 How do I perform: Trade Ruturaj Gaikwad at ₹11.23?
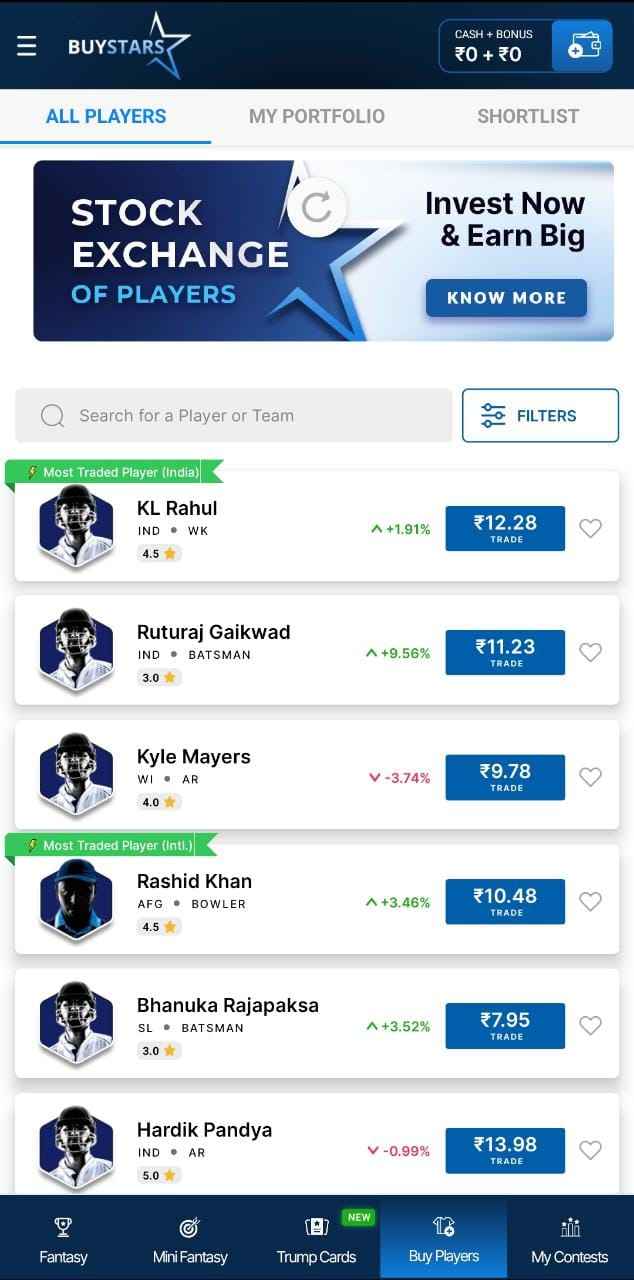click(x=505, y=652)
